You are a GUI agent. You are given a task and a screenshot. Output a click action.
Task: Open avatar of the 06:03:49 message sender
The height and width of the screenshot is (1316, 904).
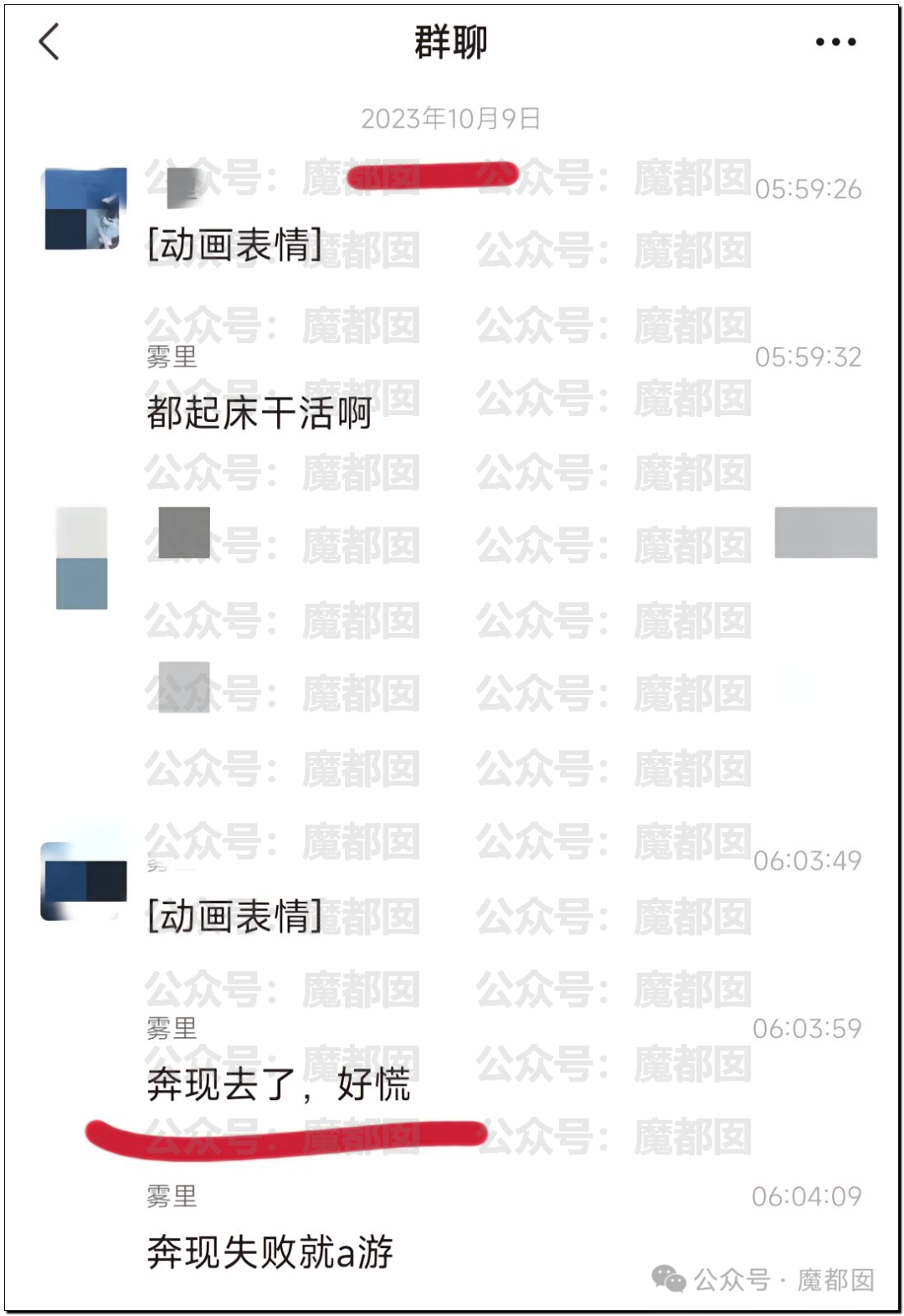pos(84,882)
